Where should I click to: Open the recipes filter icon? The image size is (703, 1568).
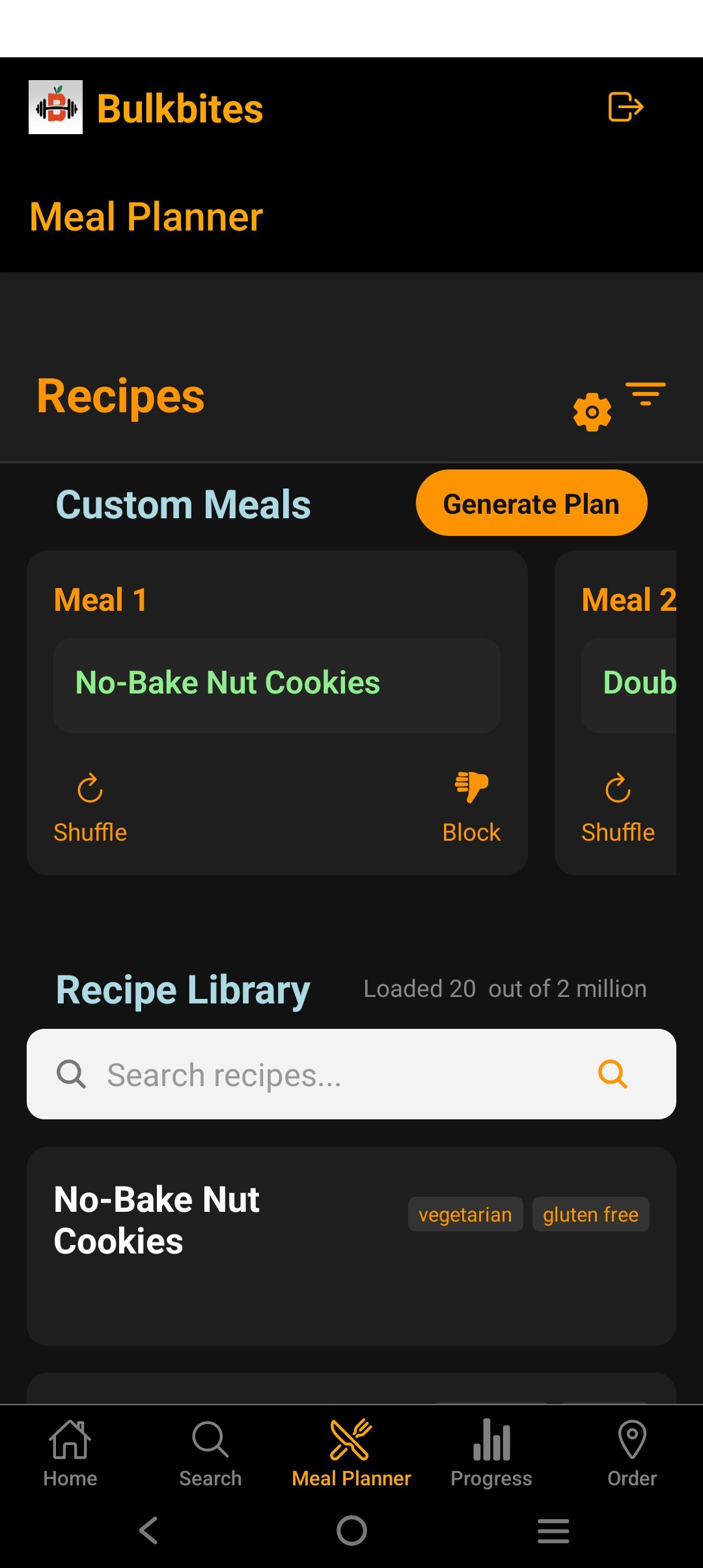click(x=645, y=394)
